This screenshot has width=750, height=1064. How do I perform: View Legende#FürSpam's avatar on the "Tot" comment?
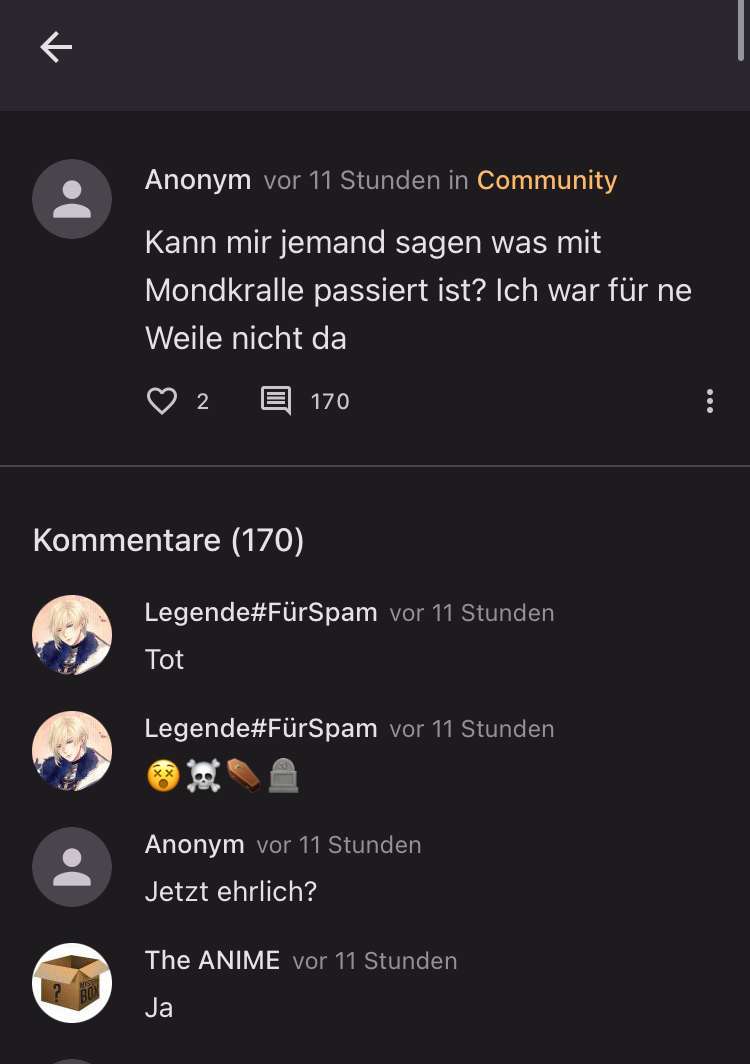(72, 635)
